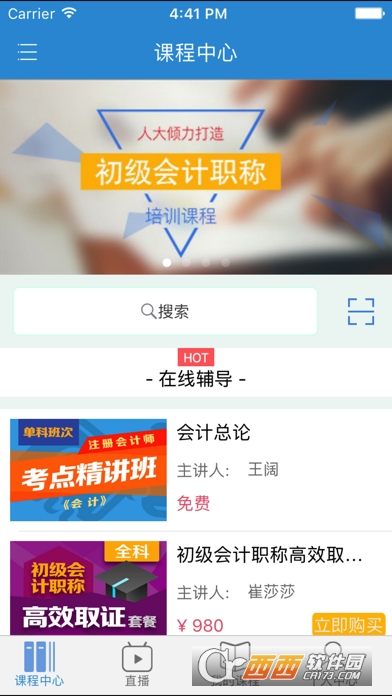Open the QR scan icon
The image size is (392, 696).
(x=360, y=311)
